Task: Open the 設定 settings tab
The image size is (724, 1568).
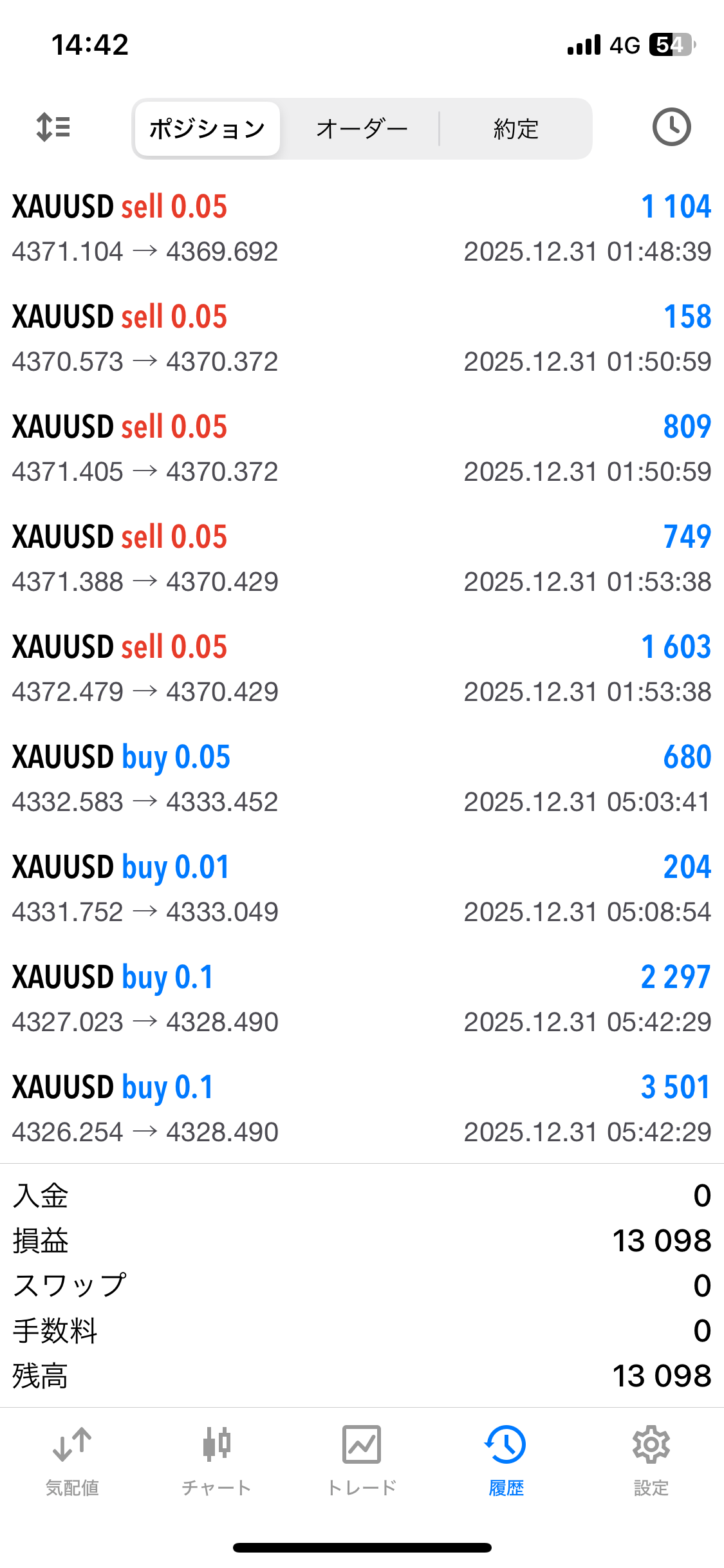Action: click(x=651, y=1460)
